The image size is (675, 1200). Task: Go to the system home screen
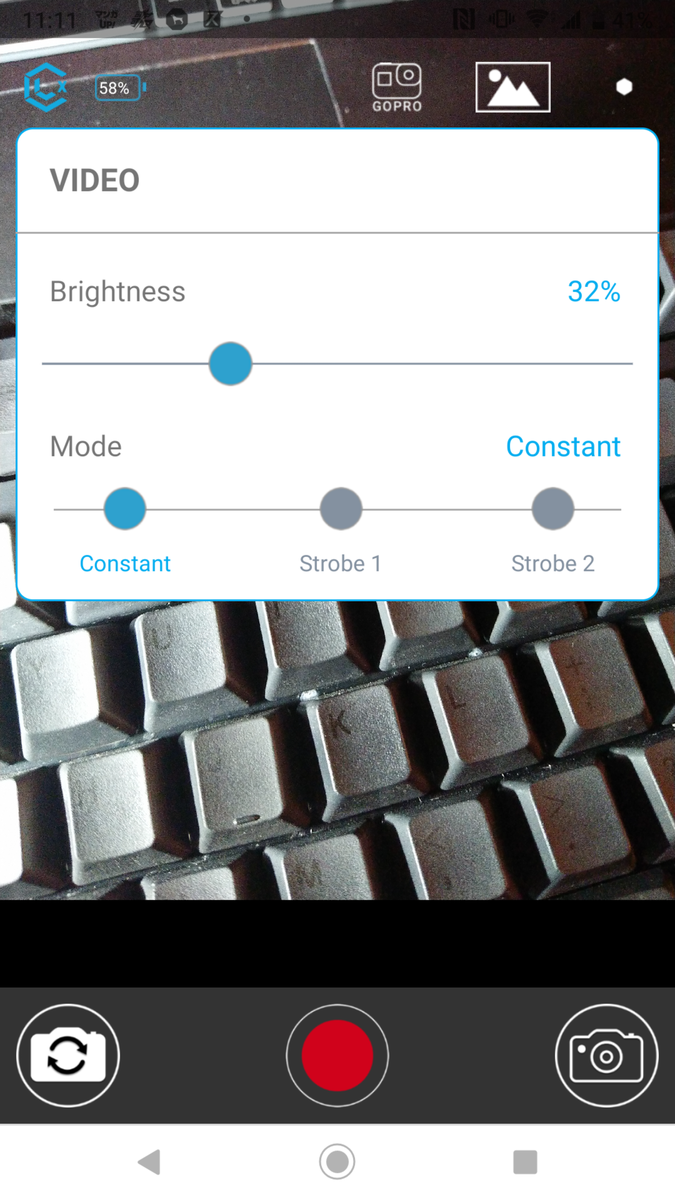coord(337,1161)
